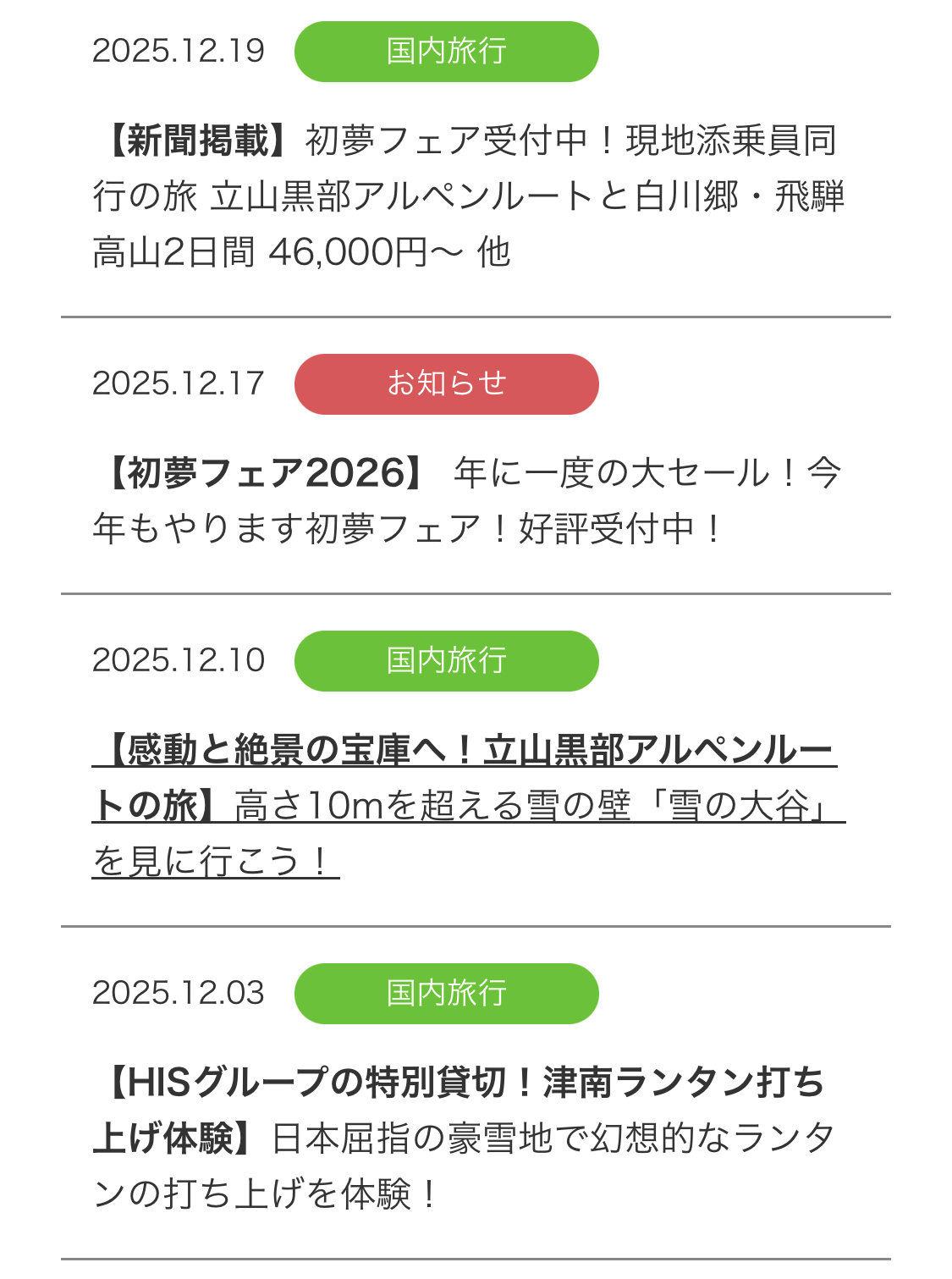Screen dimensions: 952x1279
Task: Select the 国内旅行 tag dated 2025.12.10
Action: coord(446,661)
